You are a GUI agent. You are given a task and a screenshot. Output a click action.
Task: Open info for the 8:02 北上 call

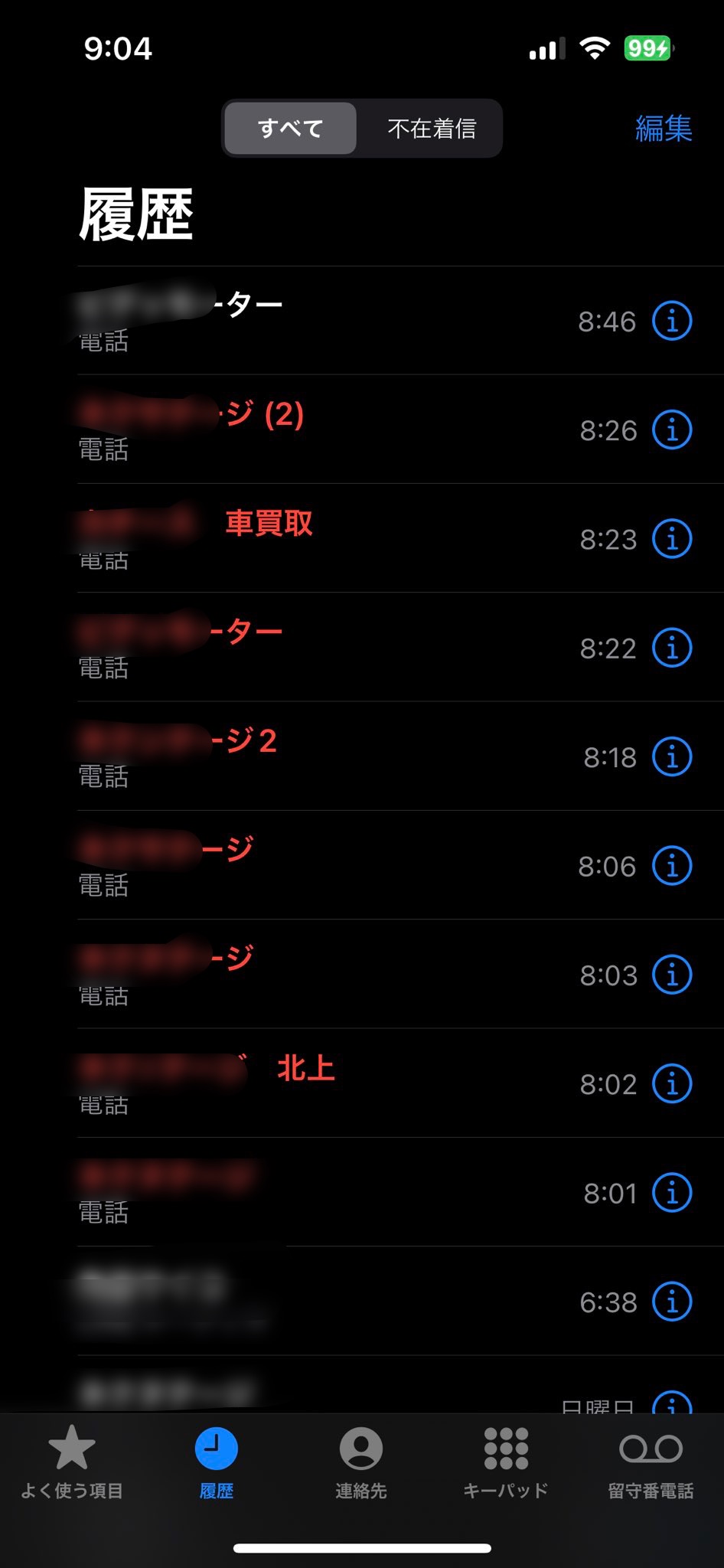click(x=671, y=1083)
